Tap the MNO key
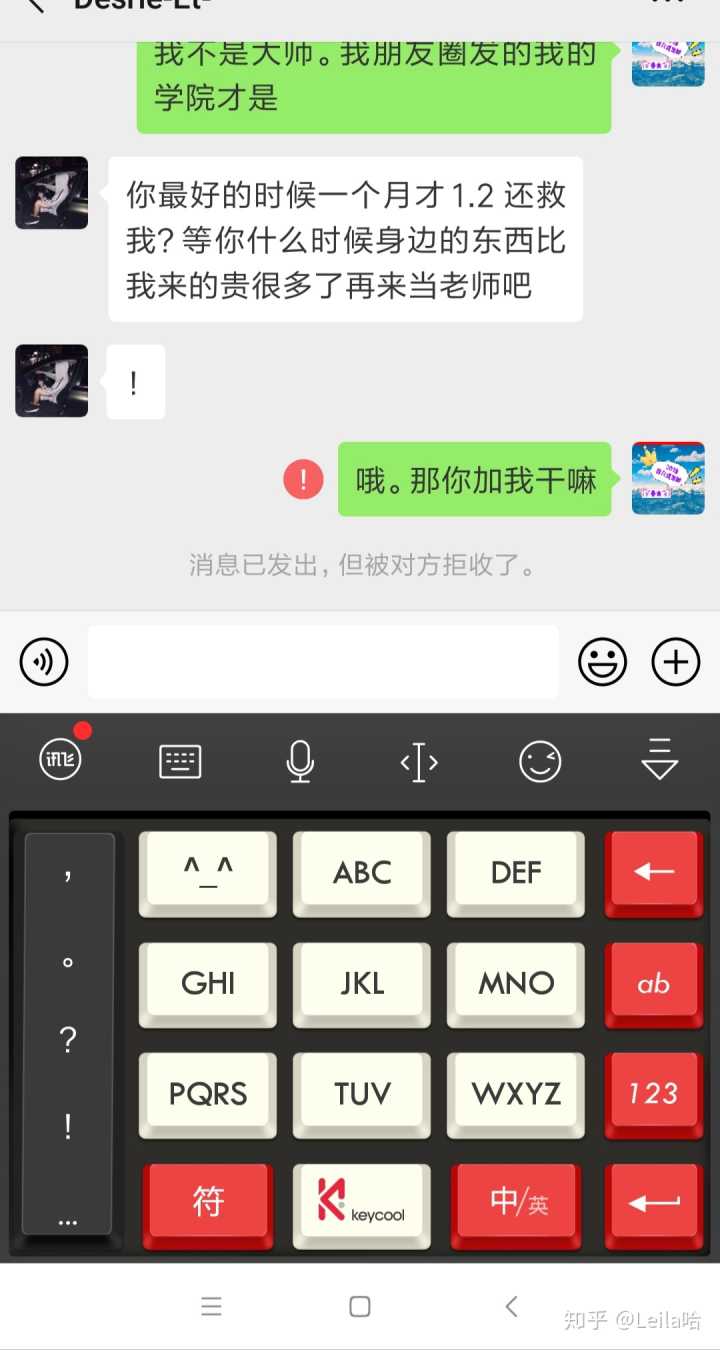Viewport: 720px width, 1350px height. 516,983
